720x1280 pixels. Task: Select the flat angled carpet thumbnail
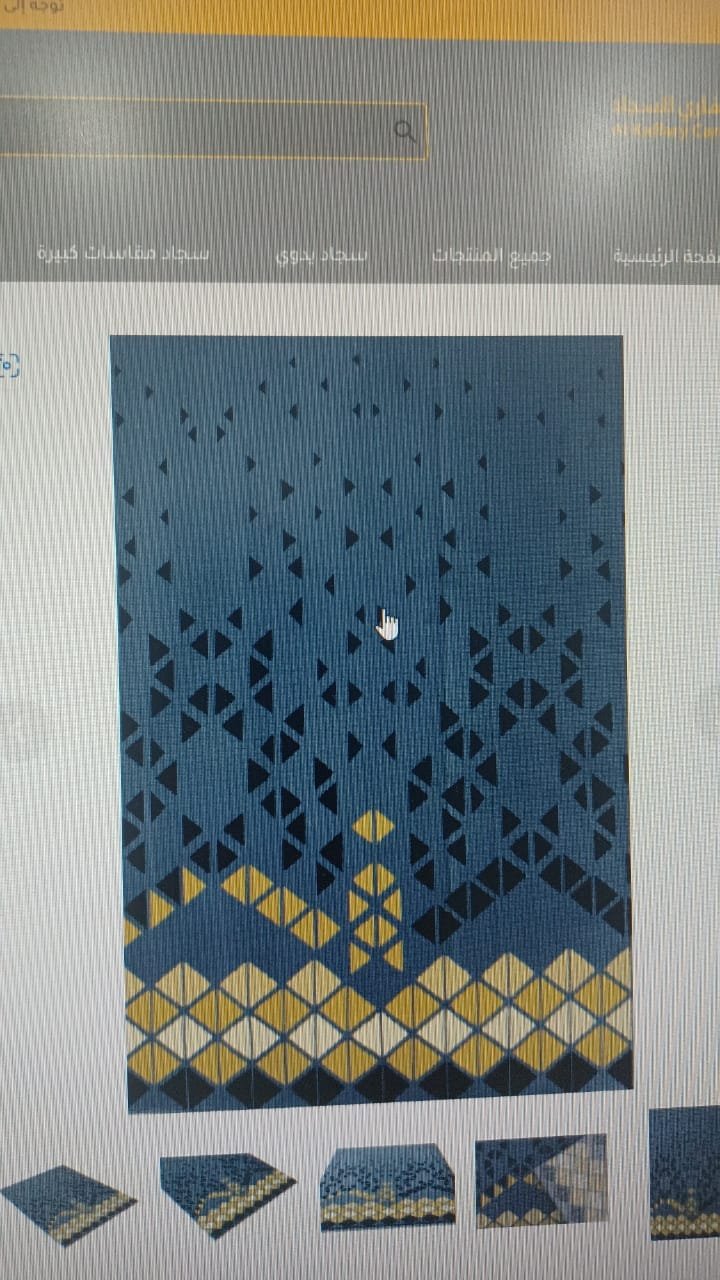(68, 1202)
